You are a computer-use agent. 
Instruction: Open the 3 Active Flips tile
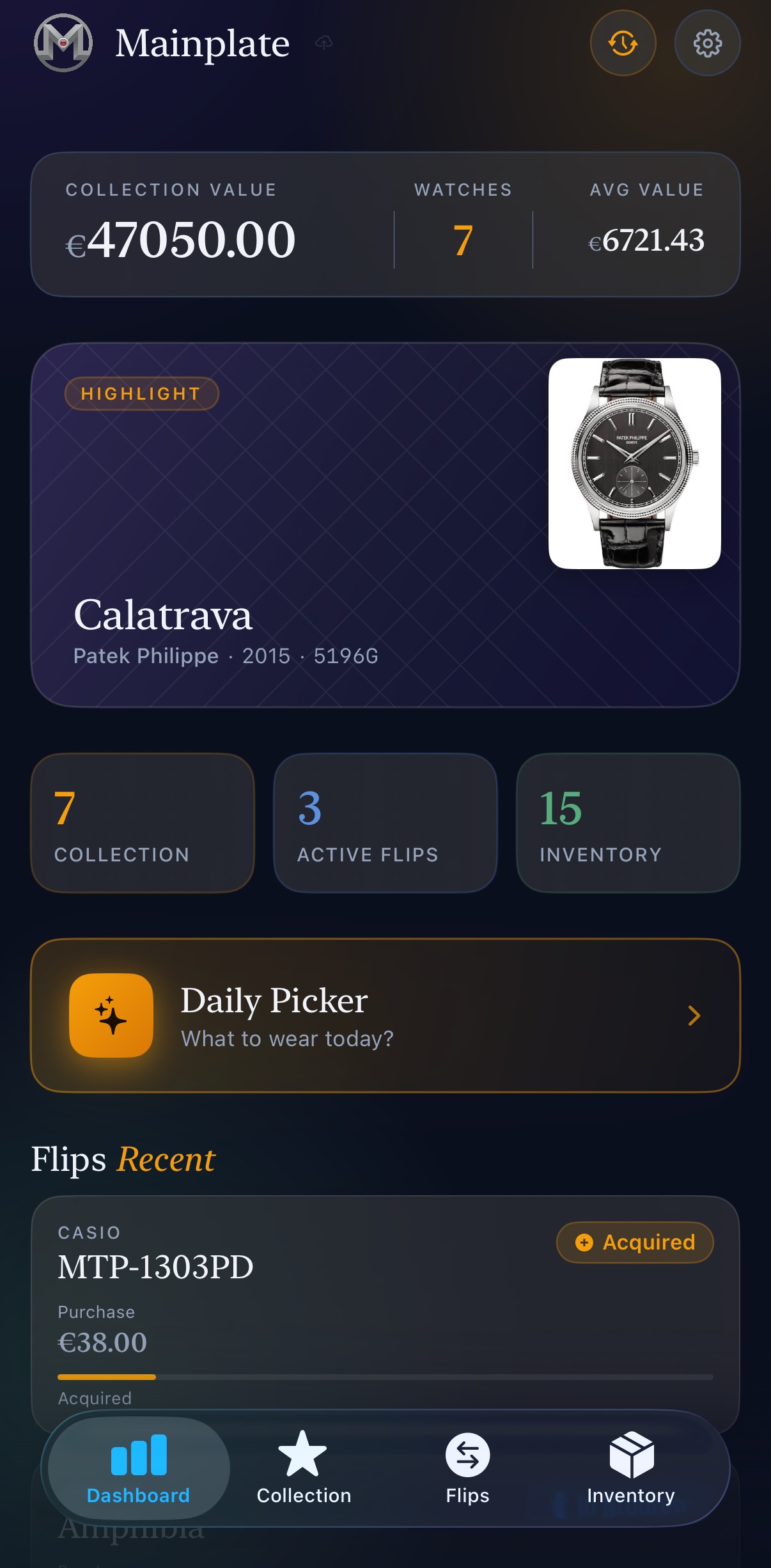pyautogui.click(x=385, y=822)
